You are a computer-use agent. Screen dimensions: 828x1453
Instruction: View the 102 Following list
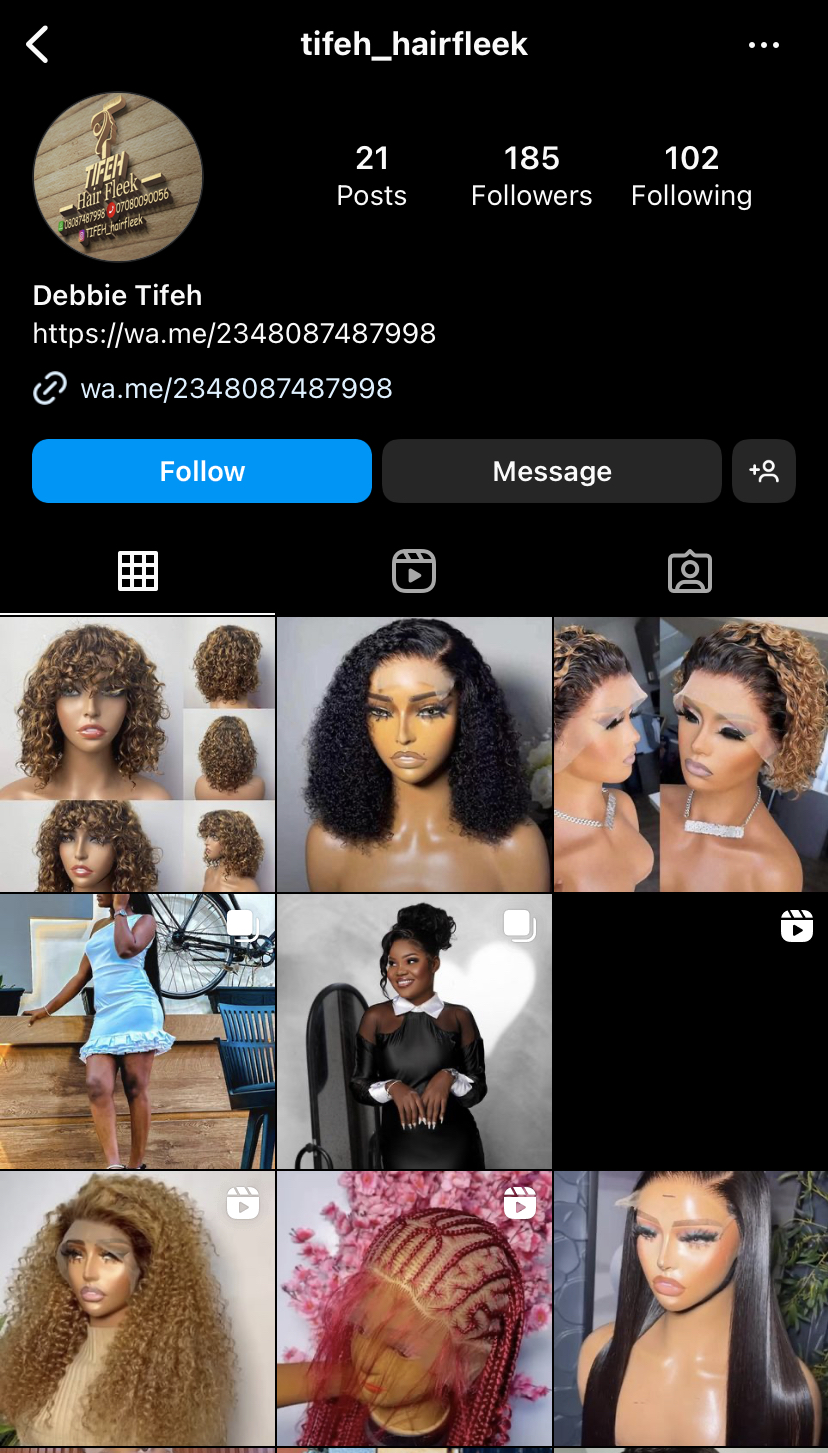[691, 175]
